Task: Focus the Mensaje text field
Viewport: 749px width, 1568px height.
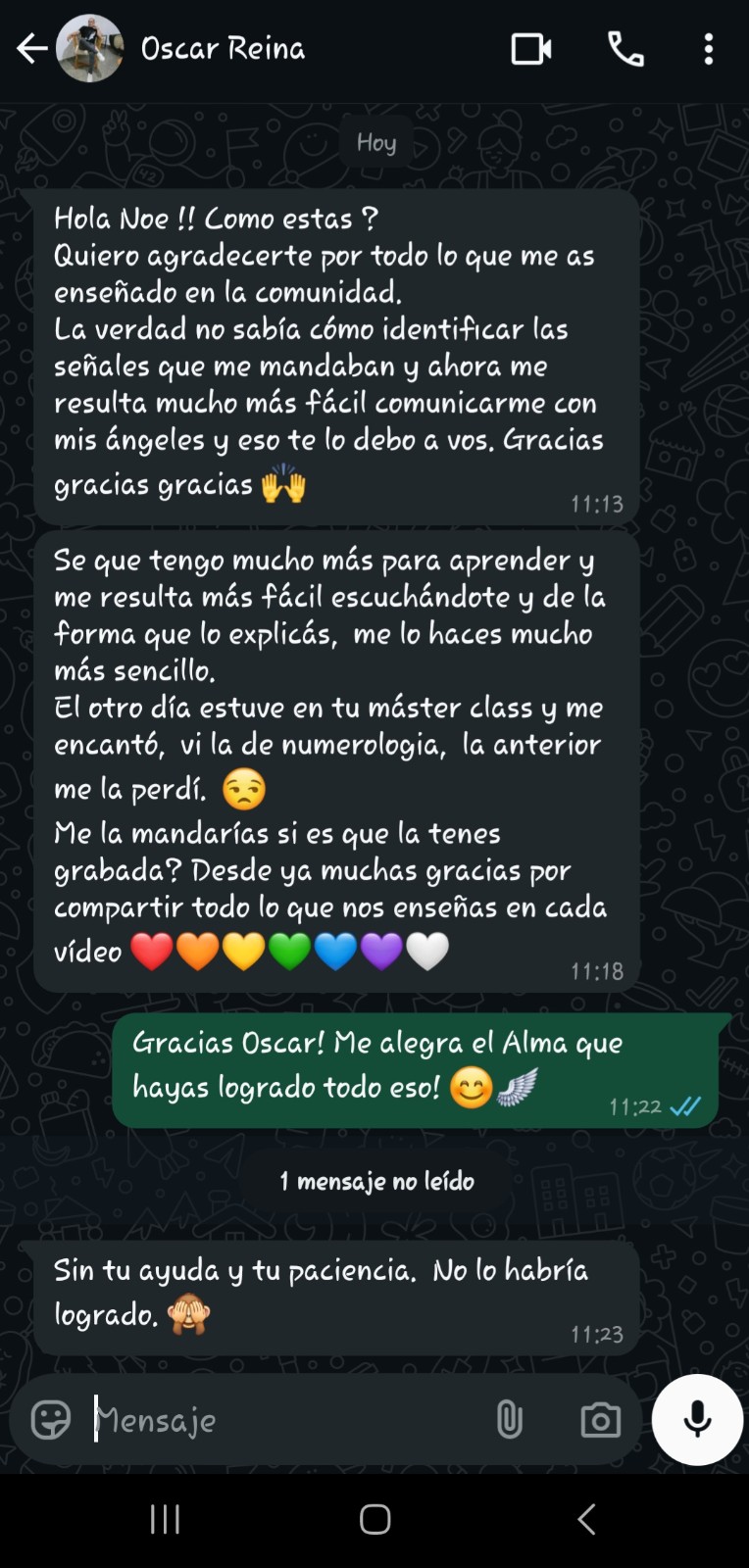Action: click(x=284, y=1419)
